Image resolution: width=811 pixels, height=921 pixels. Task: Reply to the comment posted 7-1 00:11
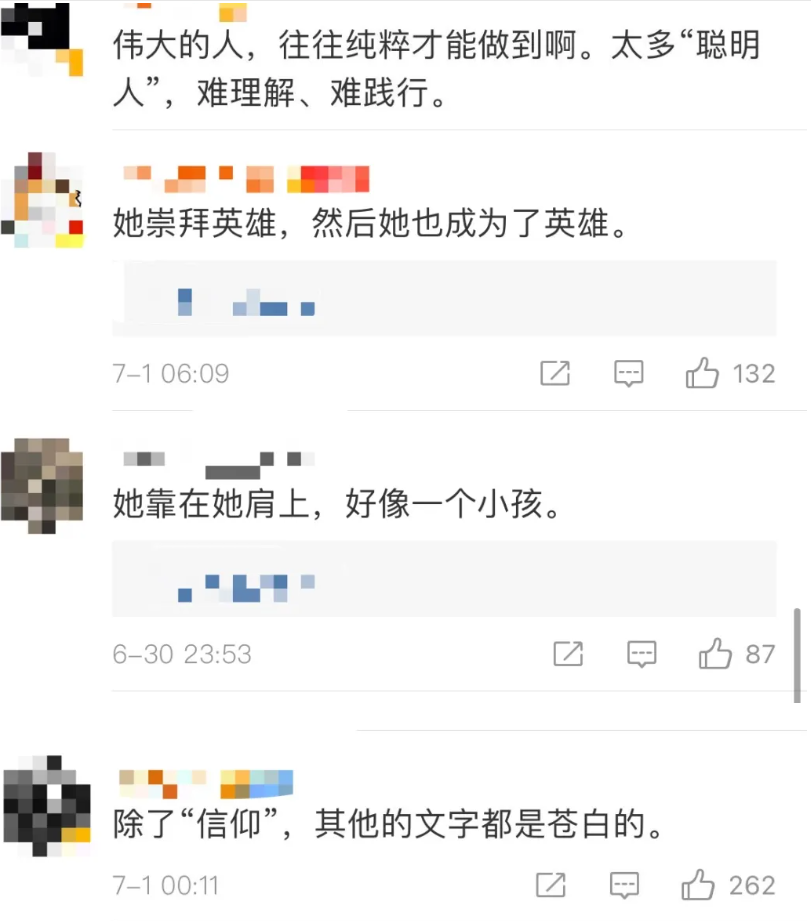[624, 885]
